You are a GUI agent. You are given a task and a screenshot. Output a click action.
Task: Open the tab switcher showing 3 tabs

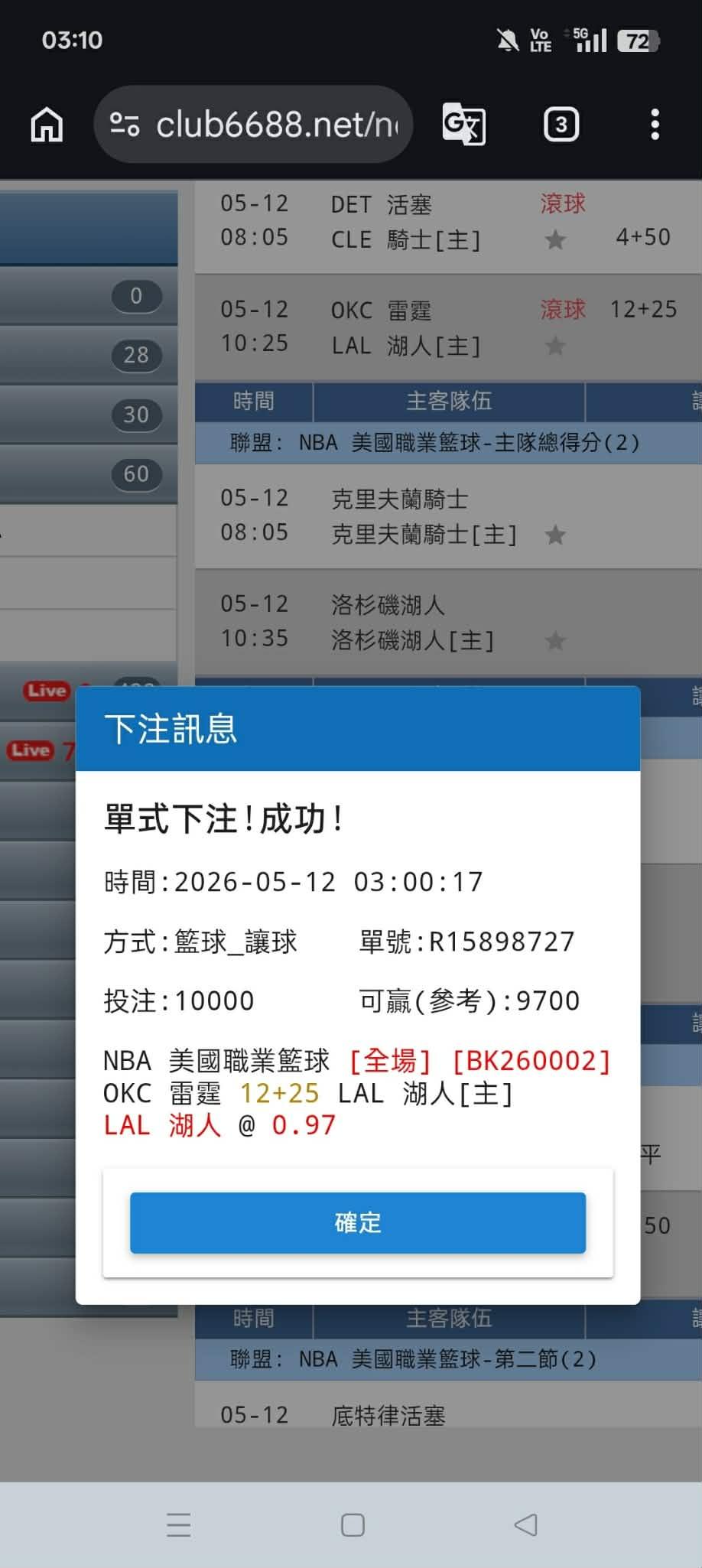pyautogui.click(x=561, y=124)
